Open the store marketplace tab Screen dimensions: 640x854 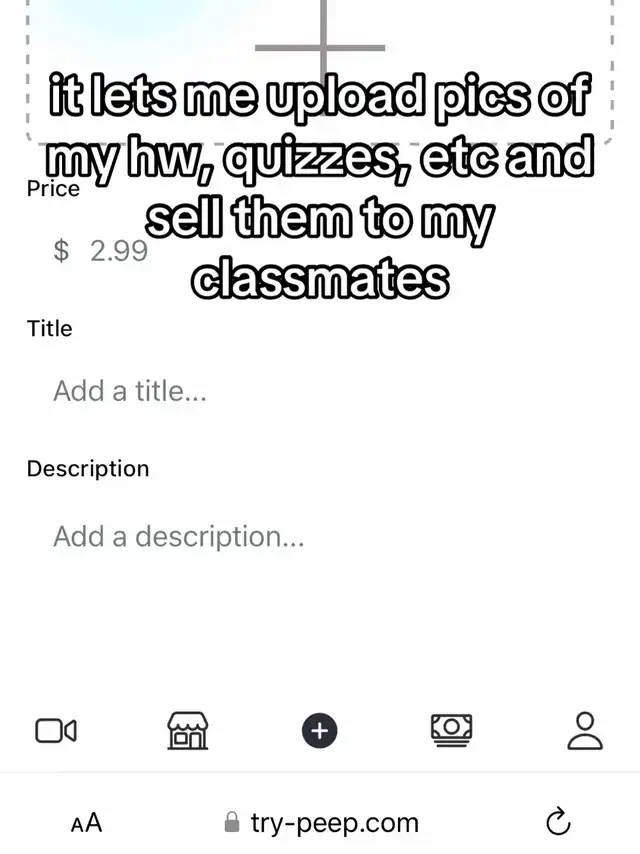point(186,731)
